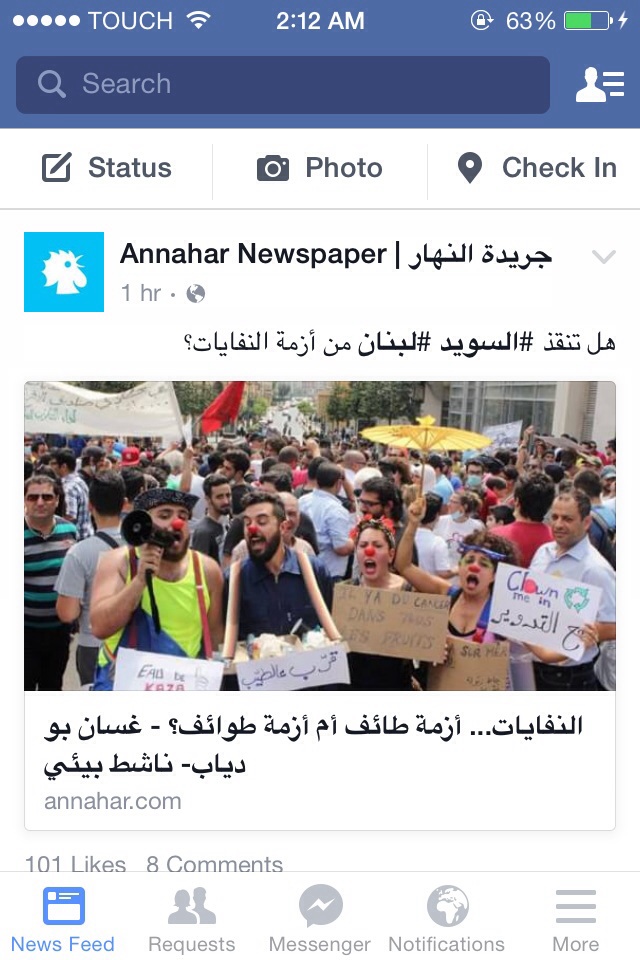This screenshot has height=960, width=640.
Task: Go to the Requests tab
Action: point(191,920)
